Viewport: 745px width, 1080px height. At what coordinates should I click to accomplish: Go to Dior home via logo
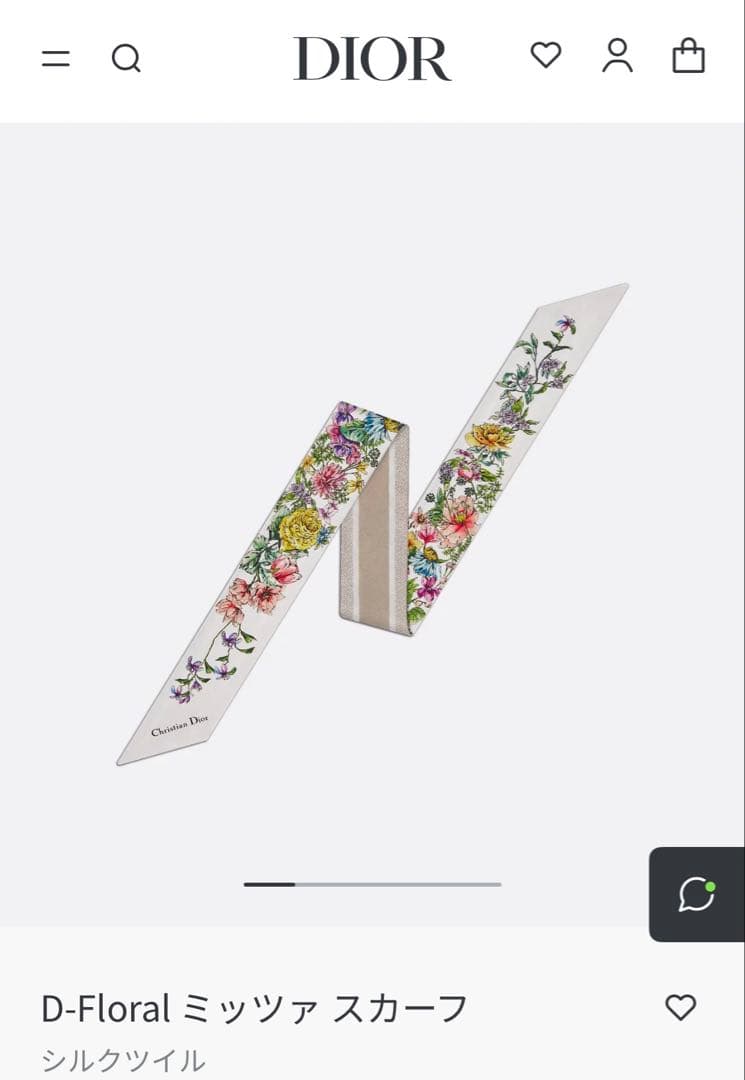click(372, 59)
